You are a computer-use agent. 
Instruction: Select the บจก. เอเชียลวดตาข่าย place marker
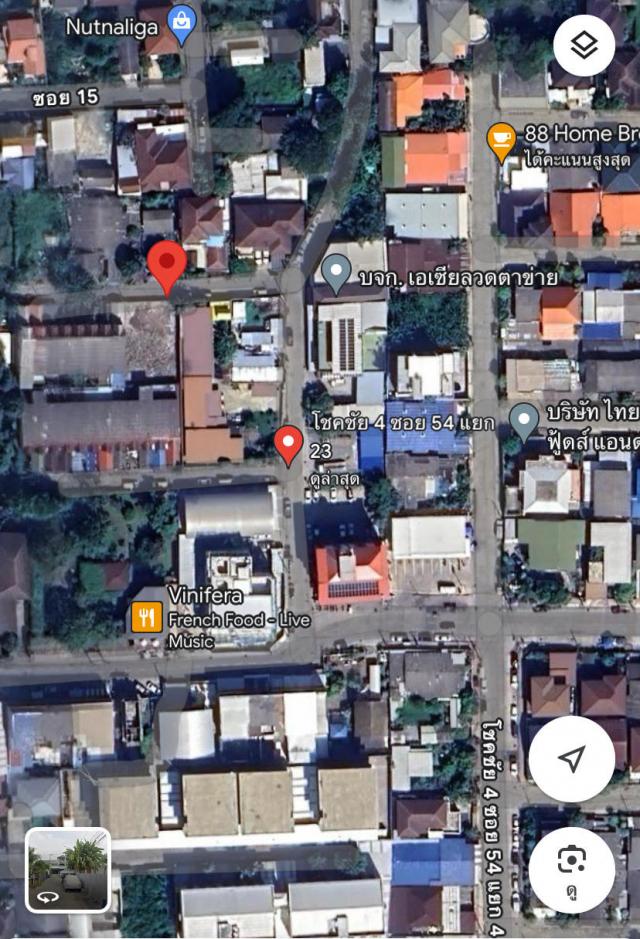[x=336, y=272]
